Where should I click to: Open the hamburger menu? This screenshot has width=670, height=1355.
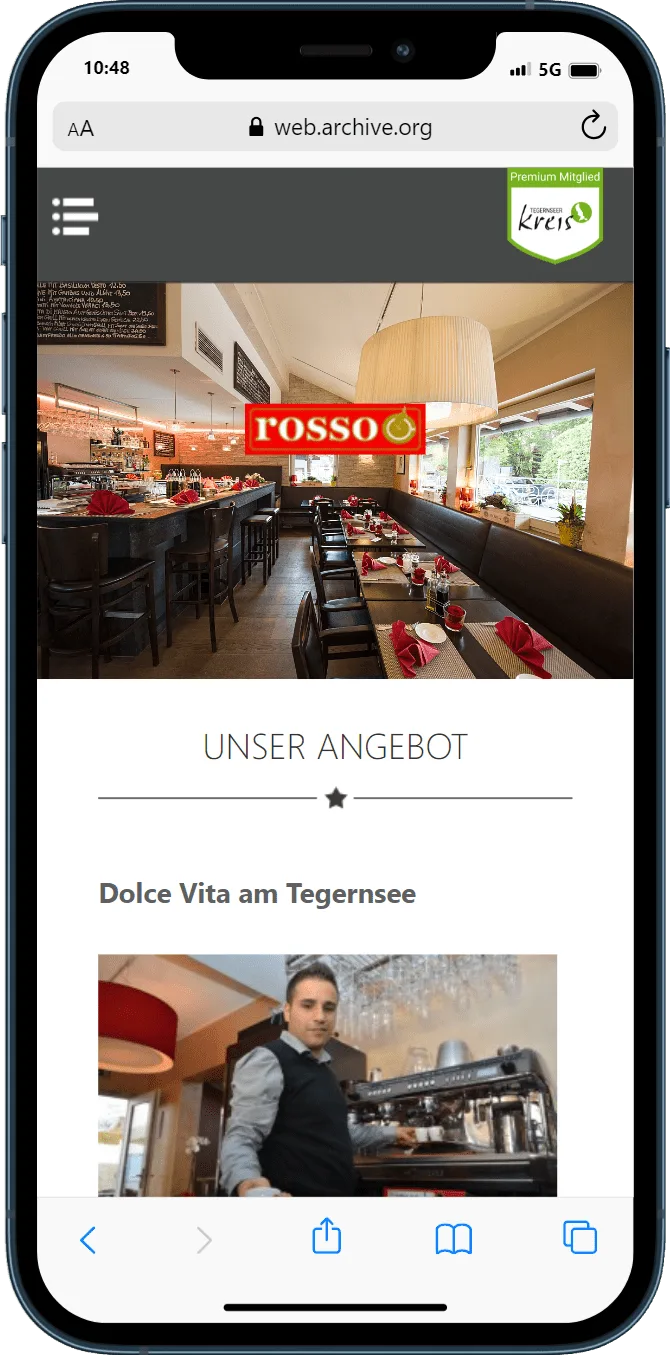click(76, 216)
